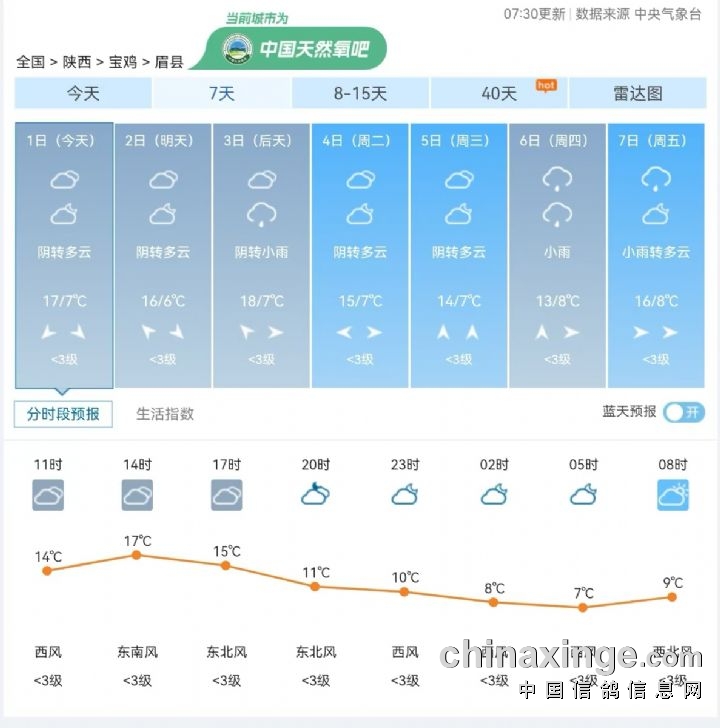Pick the 6日（周四） forecast card
The image size is (720, 728).
click(x=557, y=255)
